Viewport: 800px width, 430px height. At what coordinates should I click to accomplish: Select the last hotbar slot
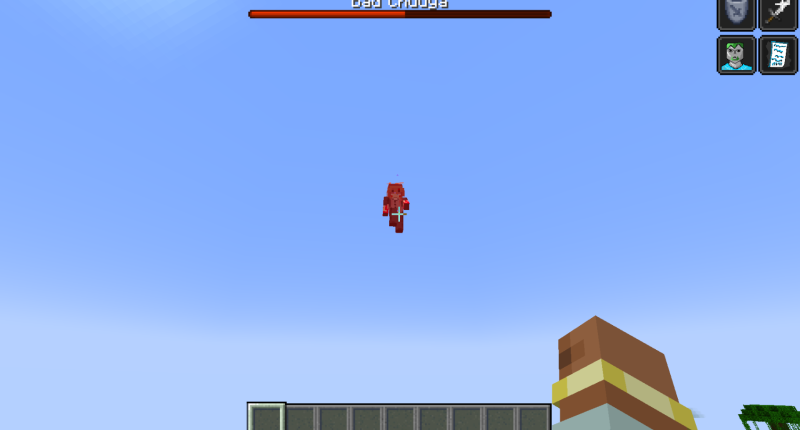pos(532,419)
